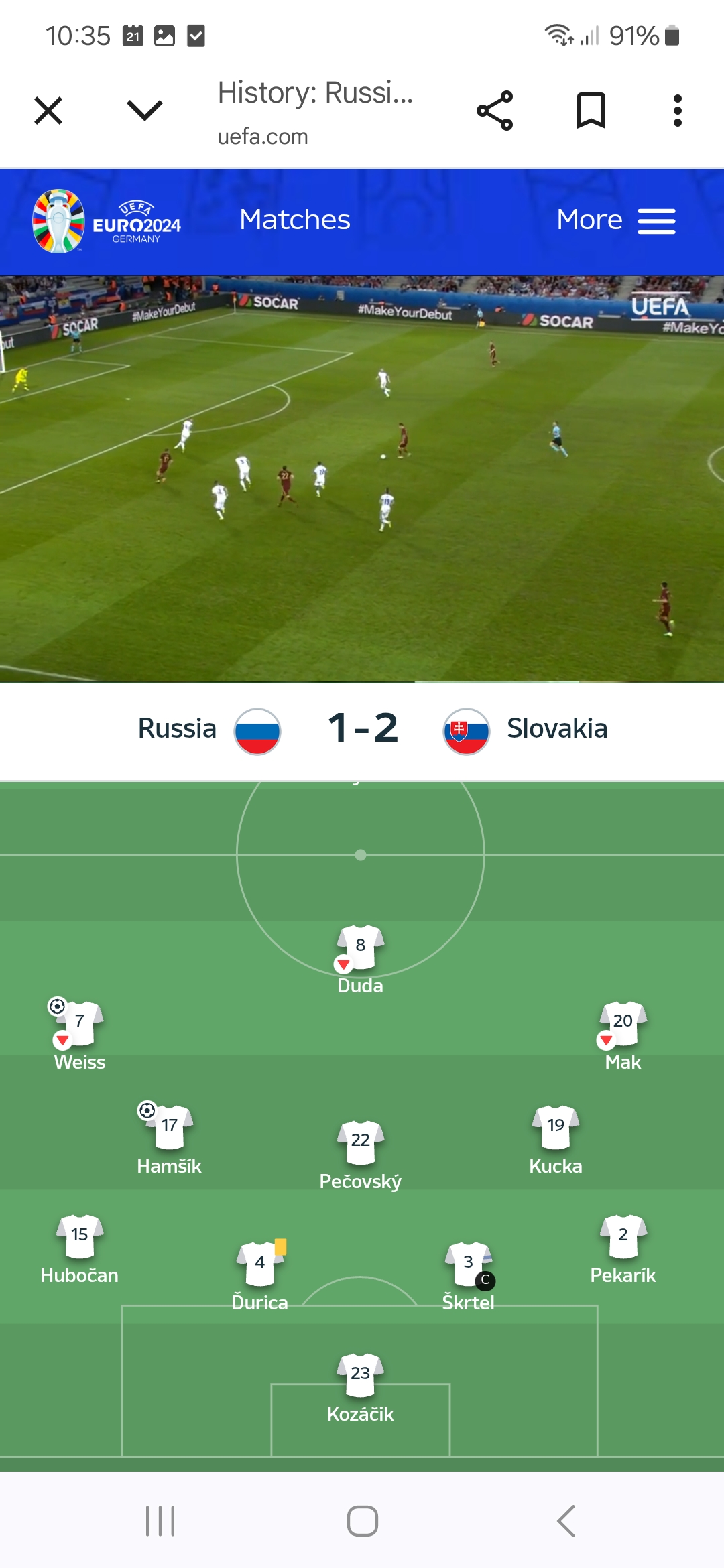Share this UEFA page
Viewport: 724px width, 1568px height.
[x=495, y=111]
